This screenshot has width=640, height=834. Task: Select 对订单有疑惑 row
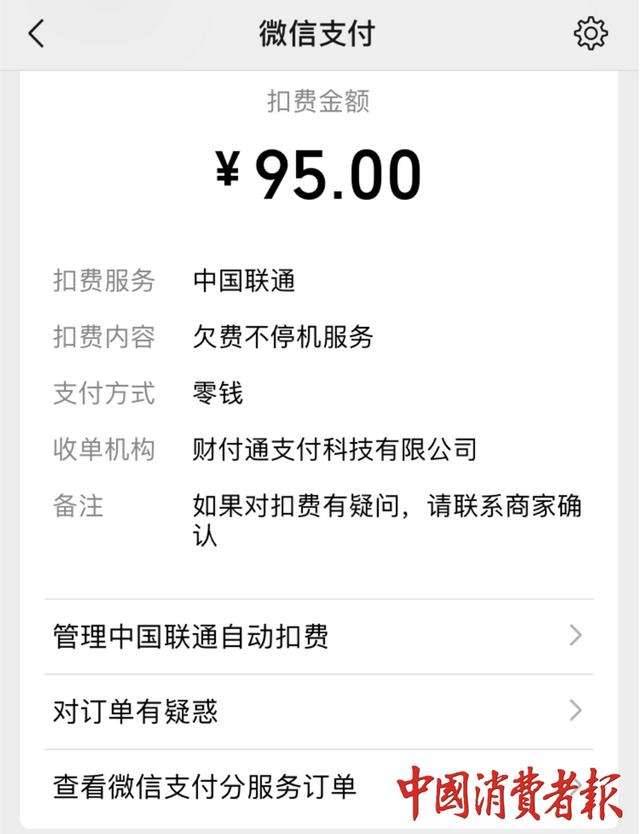(319, 711)
